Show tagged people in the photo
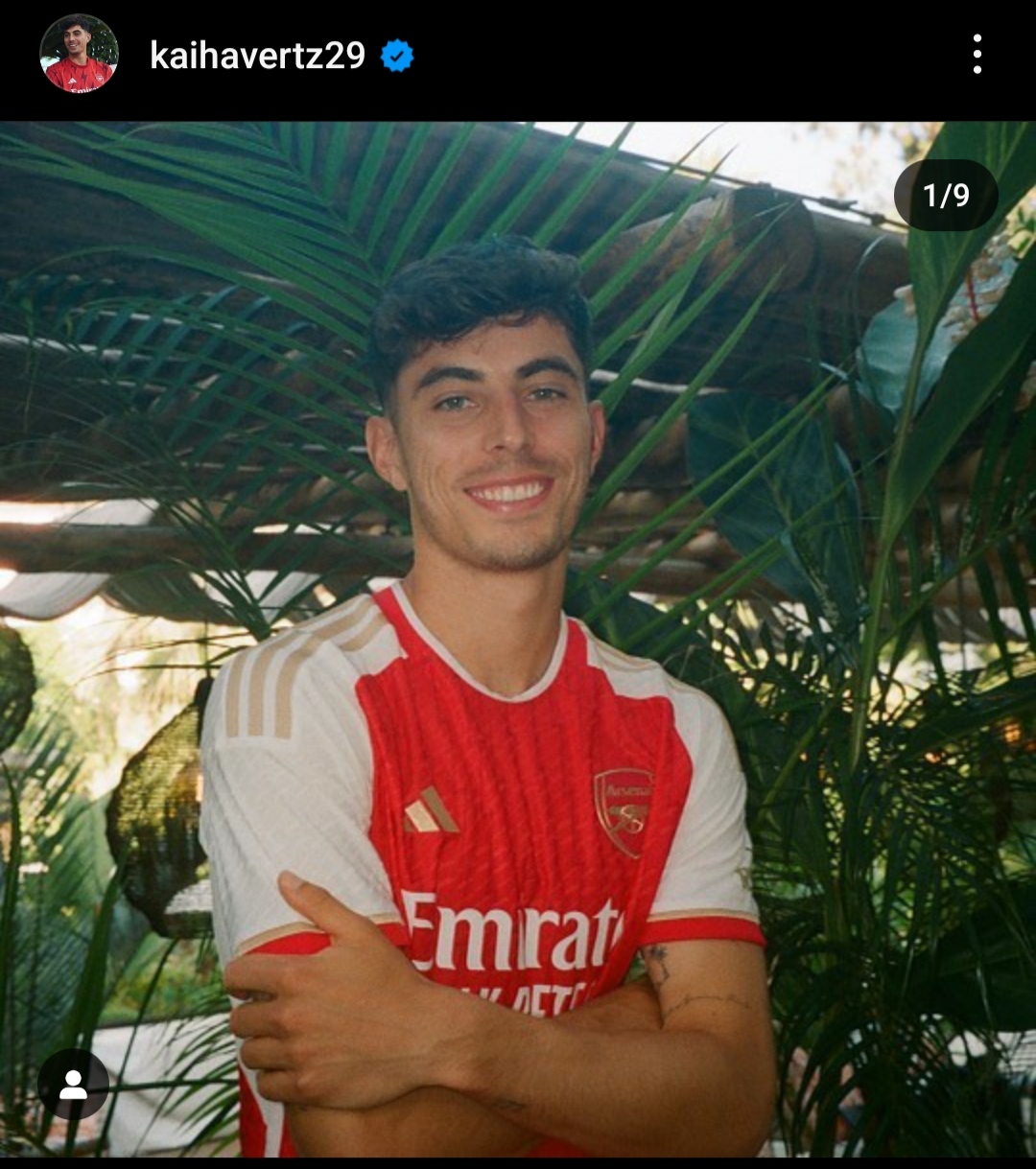Image resolution: width=1036 pixels, height=1169 pixels. [x=73, y=1084]
